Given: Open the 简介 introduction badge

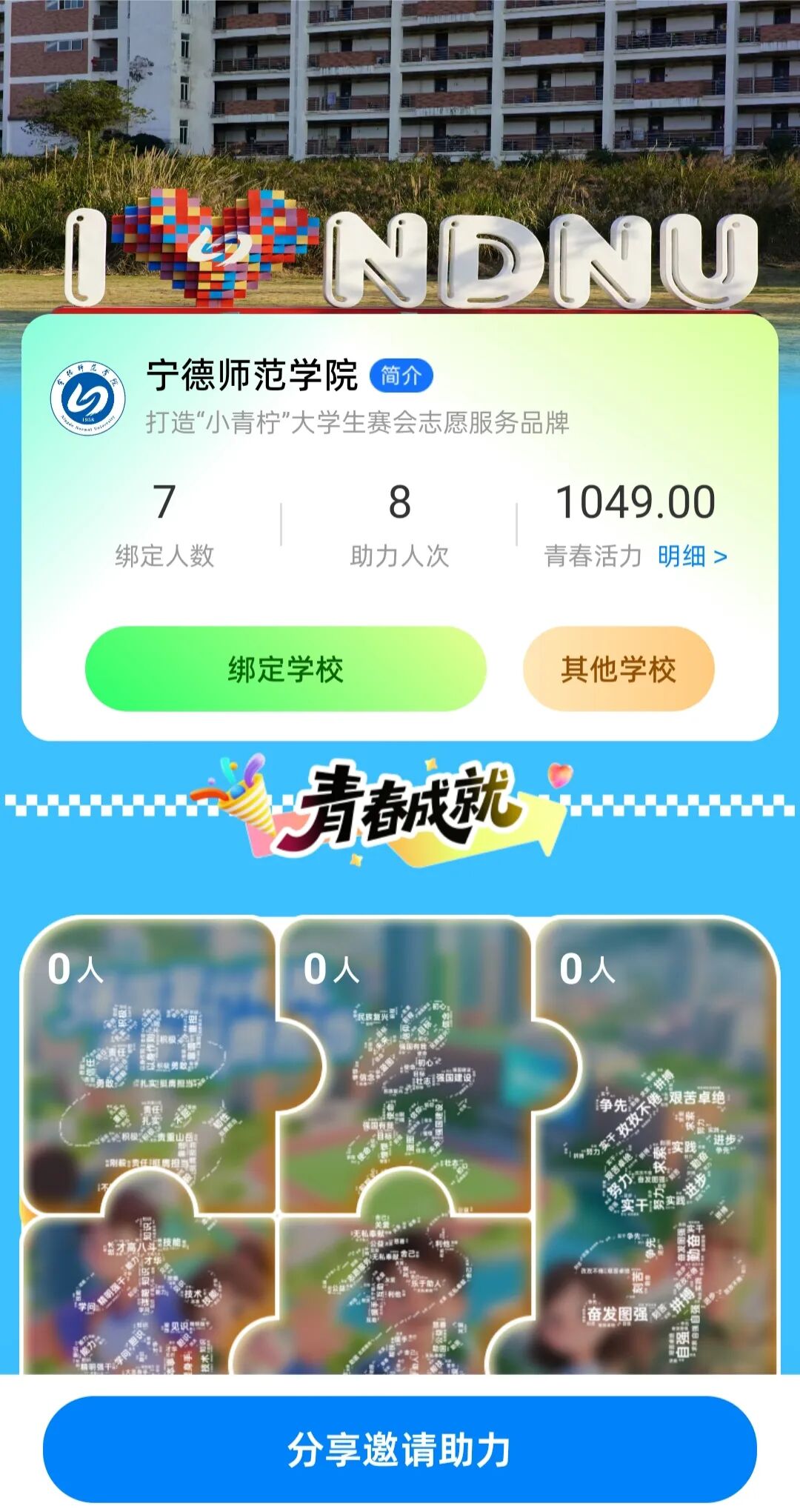Looking at the screenshot, I should click(401, 376).
